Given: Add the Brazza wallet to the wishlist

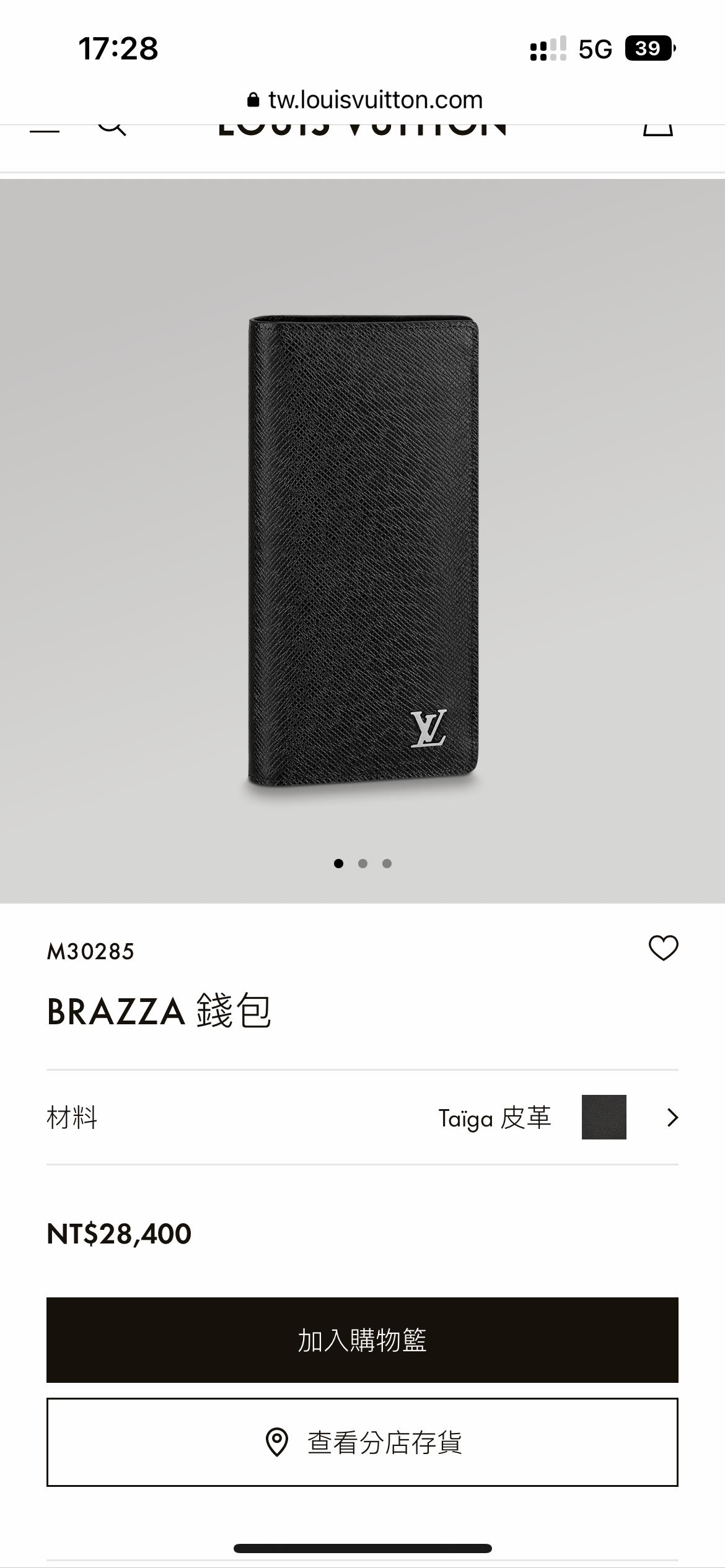Looking at the screenshot, I should [663, 948].
